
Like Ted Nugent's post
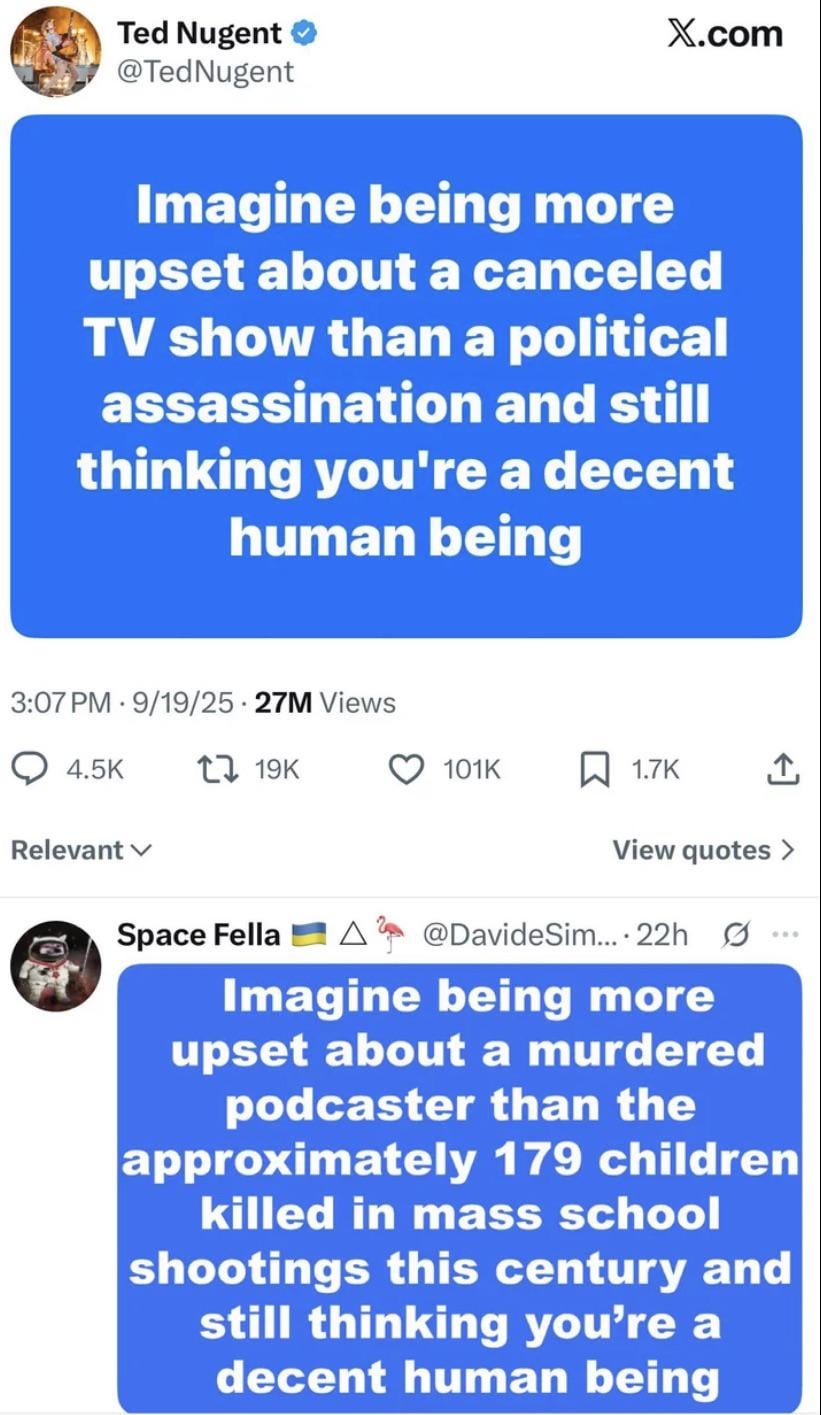405,768
